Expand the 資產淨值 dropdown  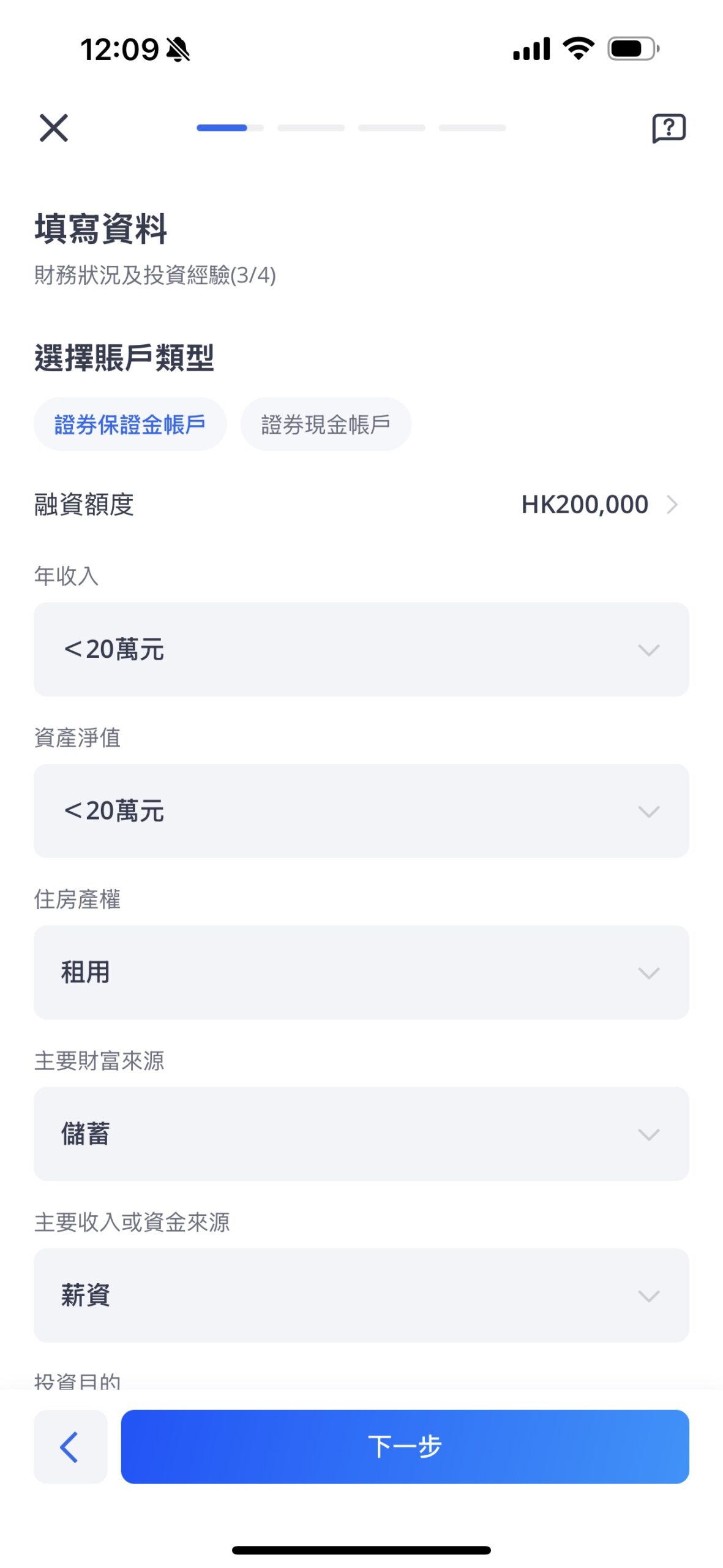[361, 812]
